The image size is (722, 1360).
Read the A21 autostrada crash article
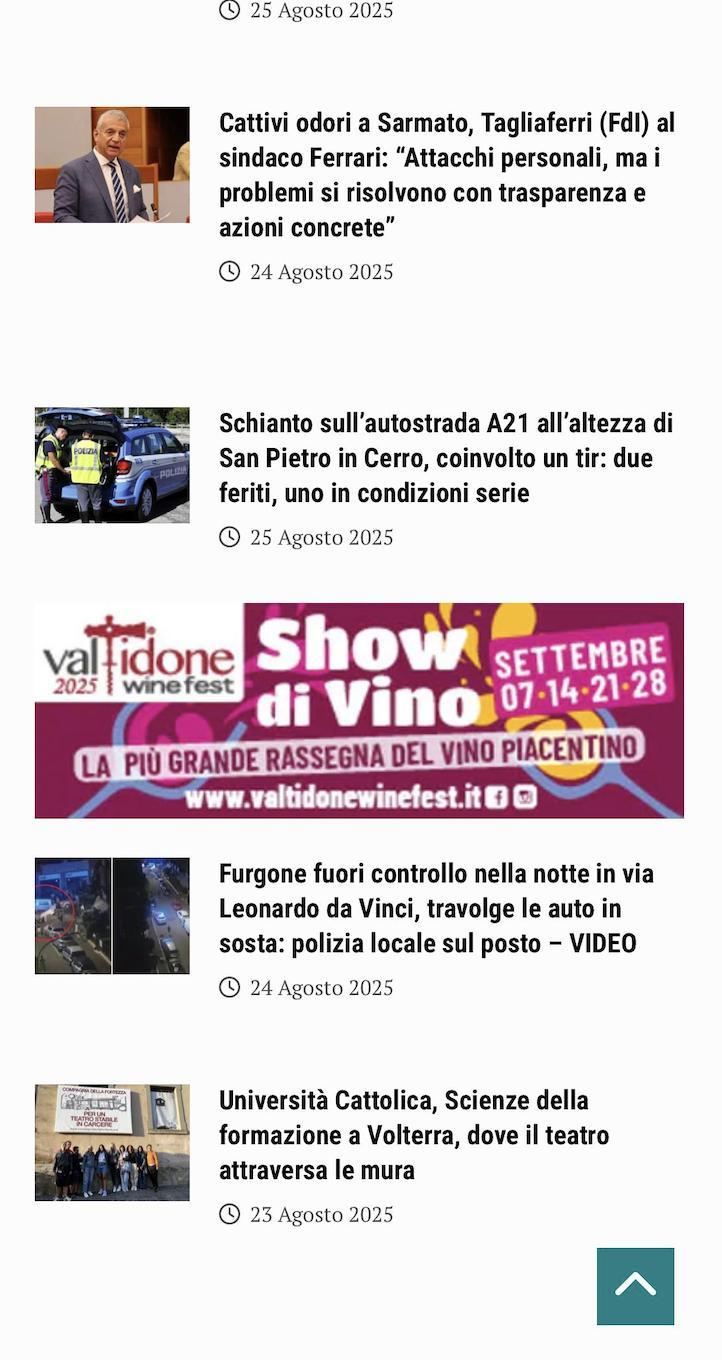(x=446, y=458)
